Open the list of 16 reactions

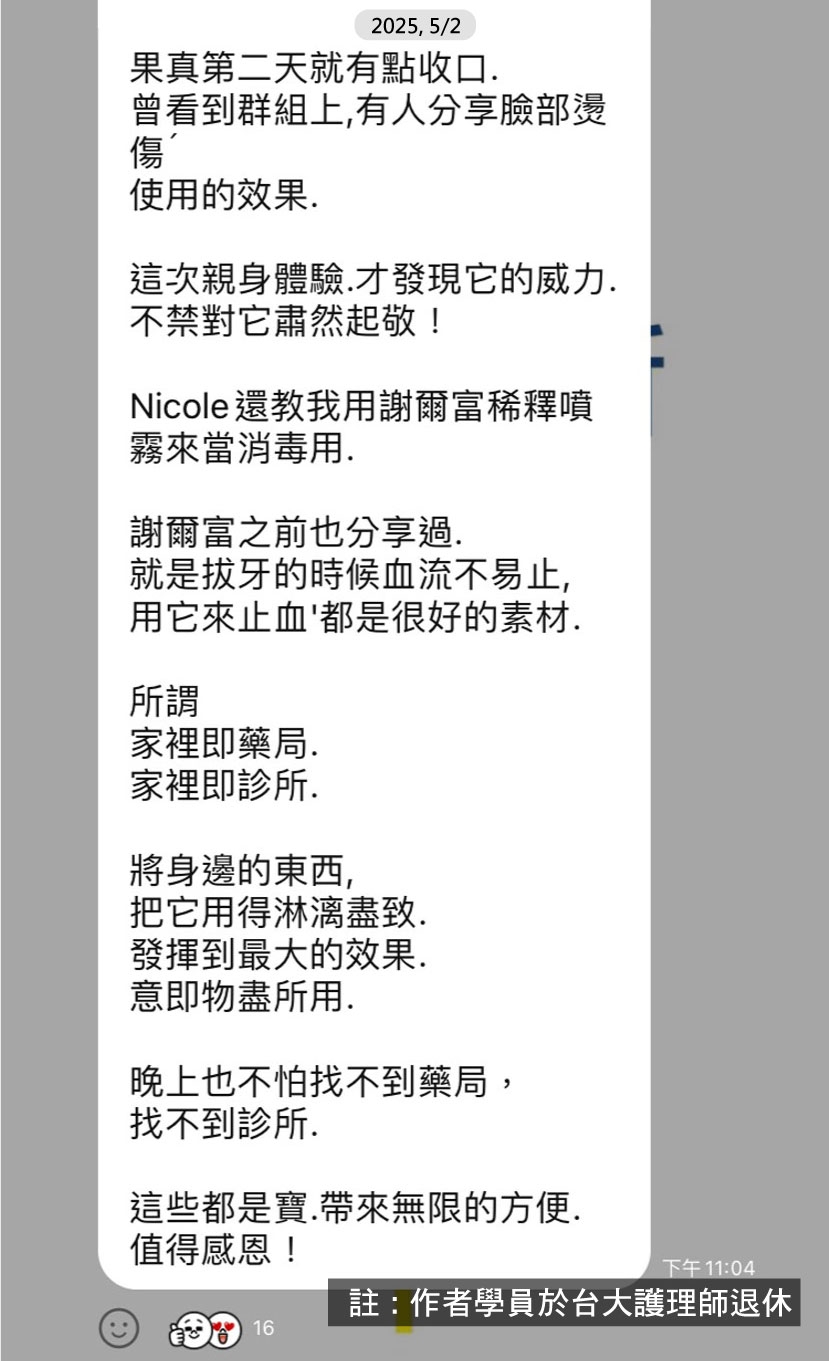(221, 1328)
